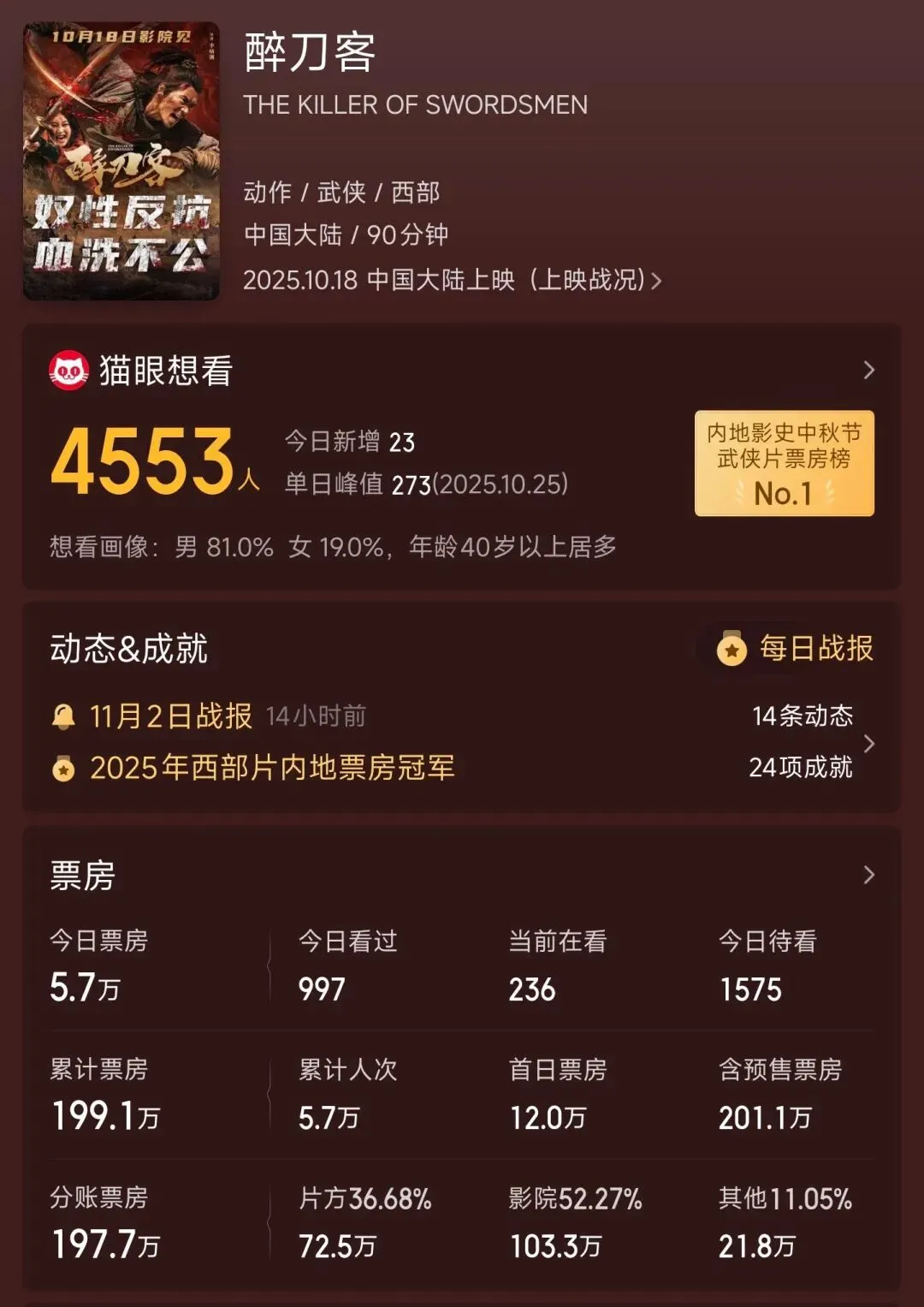924x1307 pixels.
Task: Open the 内地影史中秋节武侠片票房榜 No.1 badge
Action: pyautogui.click(x=784, y=463)
